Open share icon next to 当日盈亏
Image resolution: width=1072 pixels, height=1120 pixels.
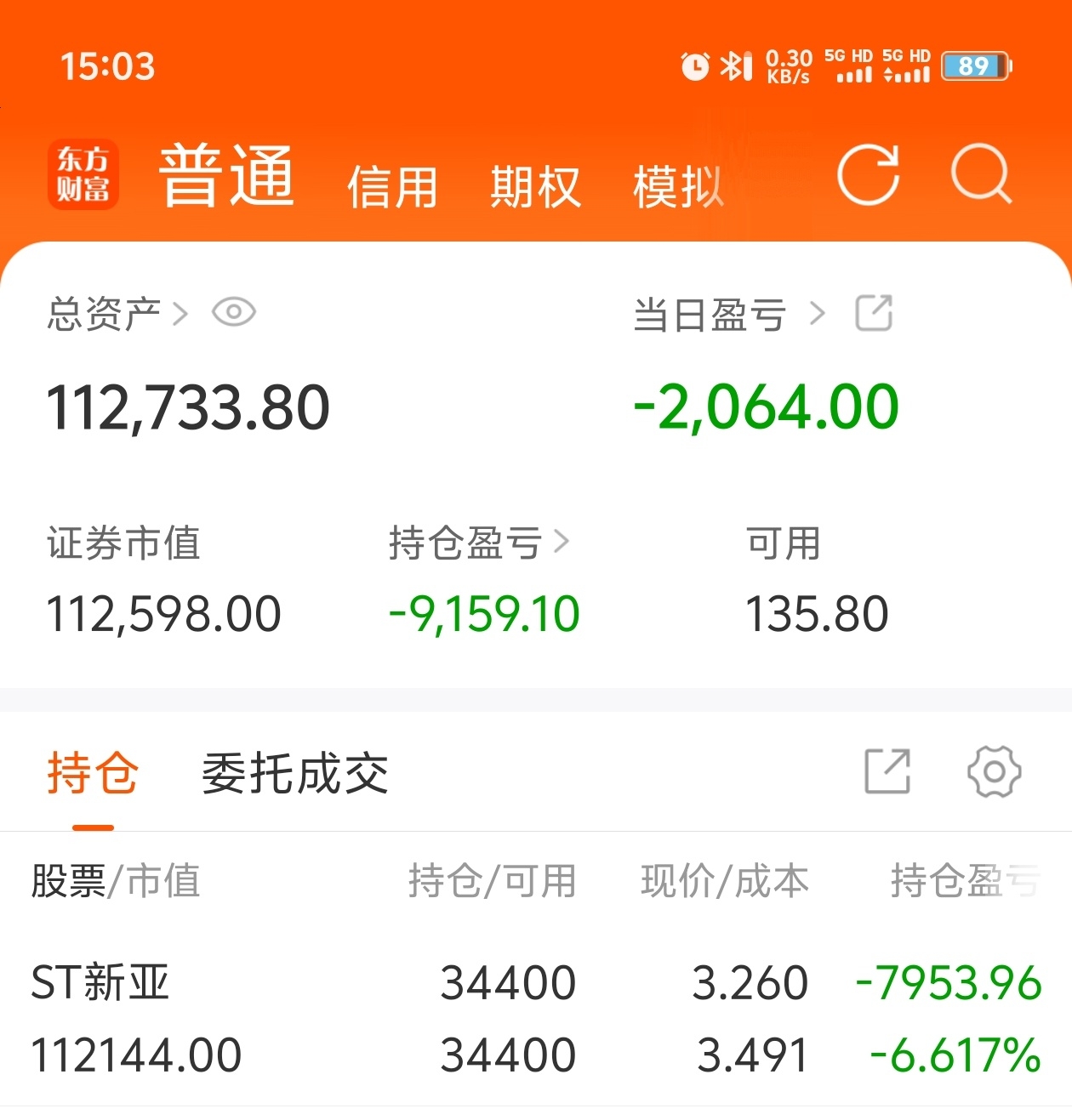point(875,314)
